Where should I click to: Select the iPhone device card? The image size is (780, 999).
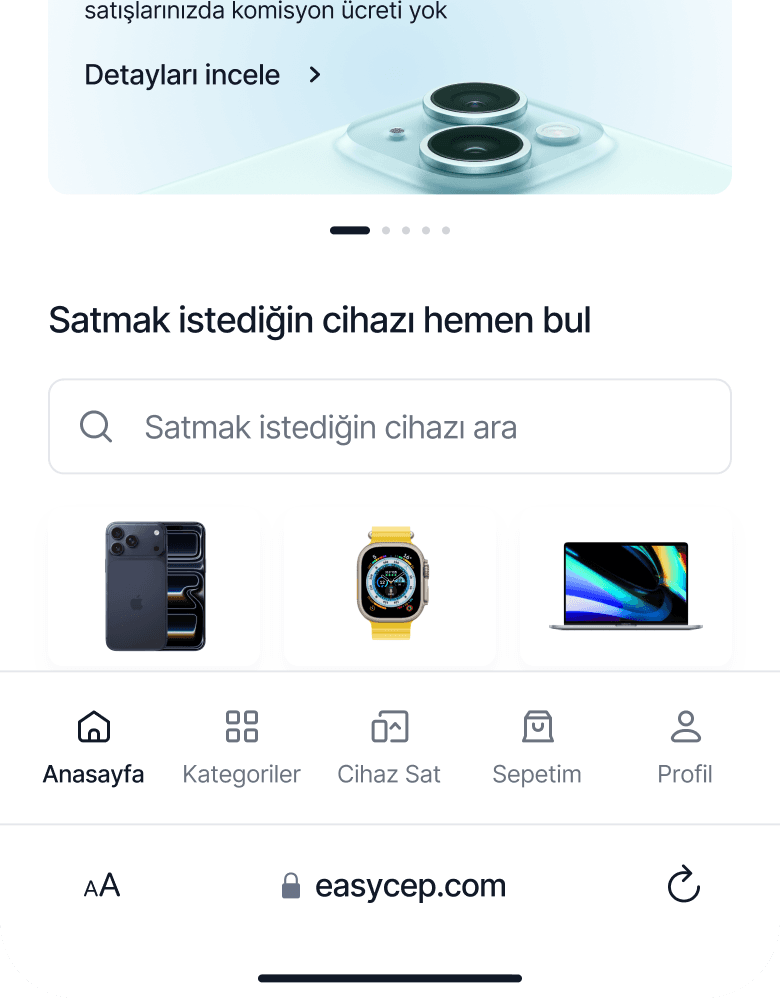click(155, 587)
